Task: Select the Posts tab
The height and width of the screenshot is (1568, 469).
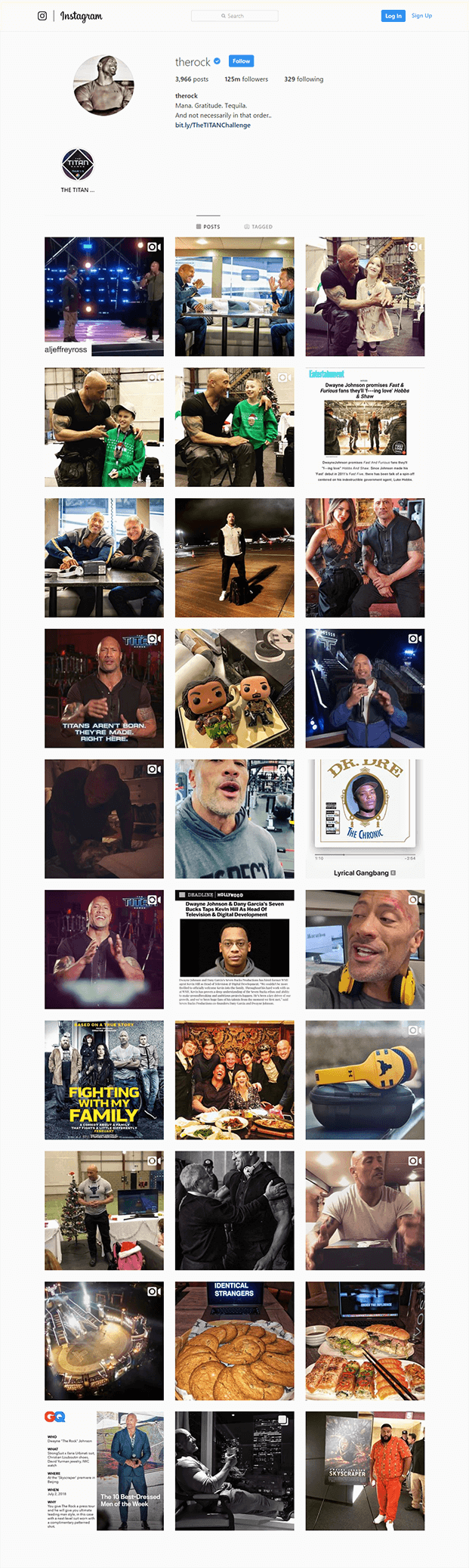Action: [x=208, y=227]
